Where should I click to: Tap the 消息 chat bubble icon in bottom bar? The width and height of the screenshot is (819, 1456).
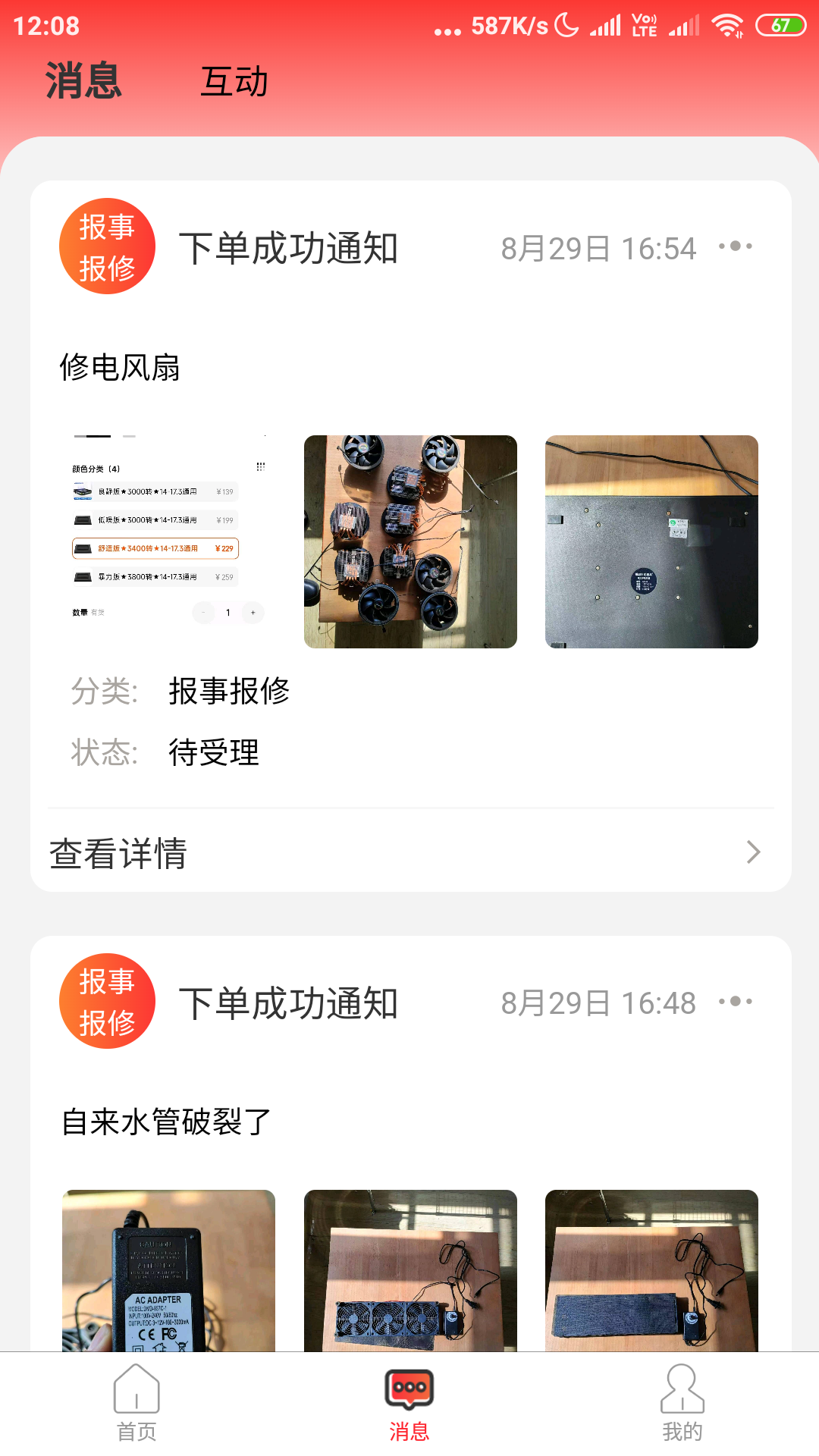(409, 1401)
